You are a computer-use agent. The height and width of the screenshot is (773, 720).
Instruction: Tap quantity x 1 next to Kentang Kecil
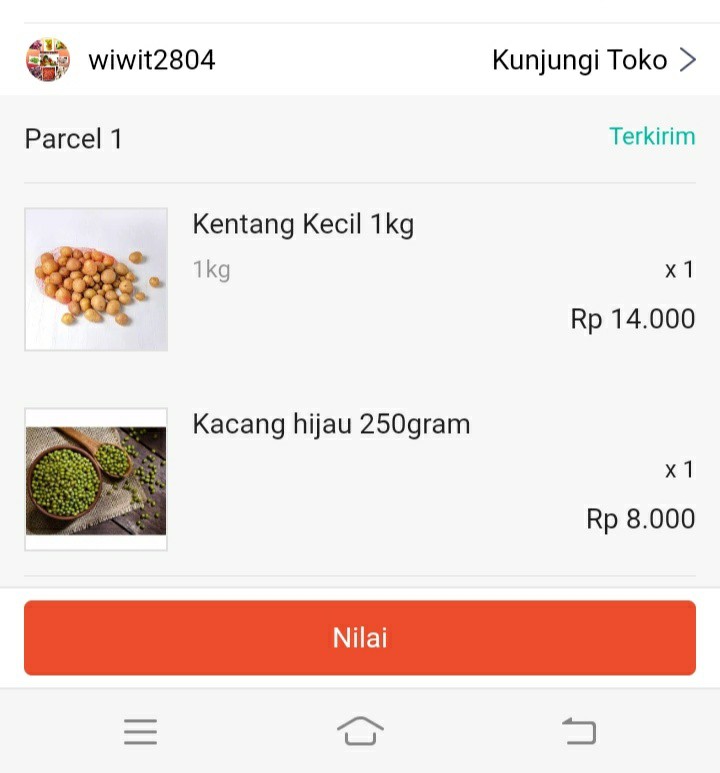(x=679, y=270)
